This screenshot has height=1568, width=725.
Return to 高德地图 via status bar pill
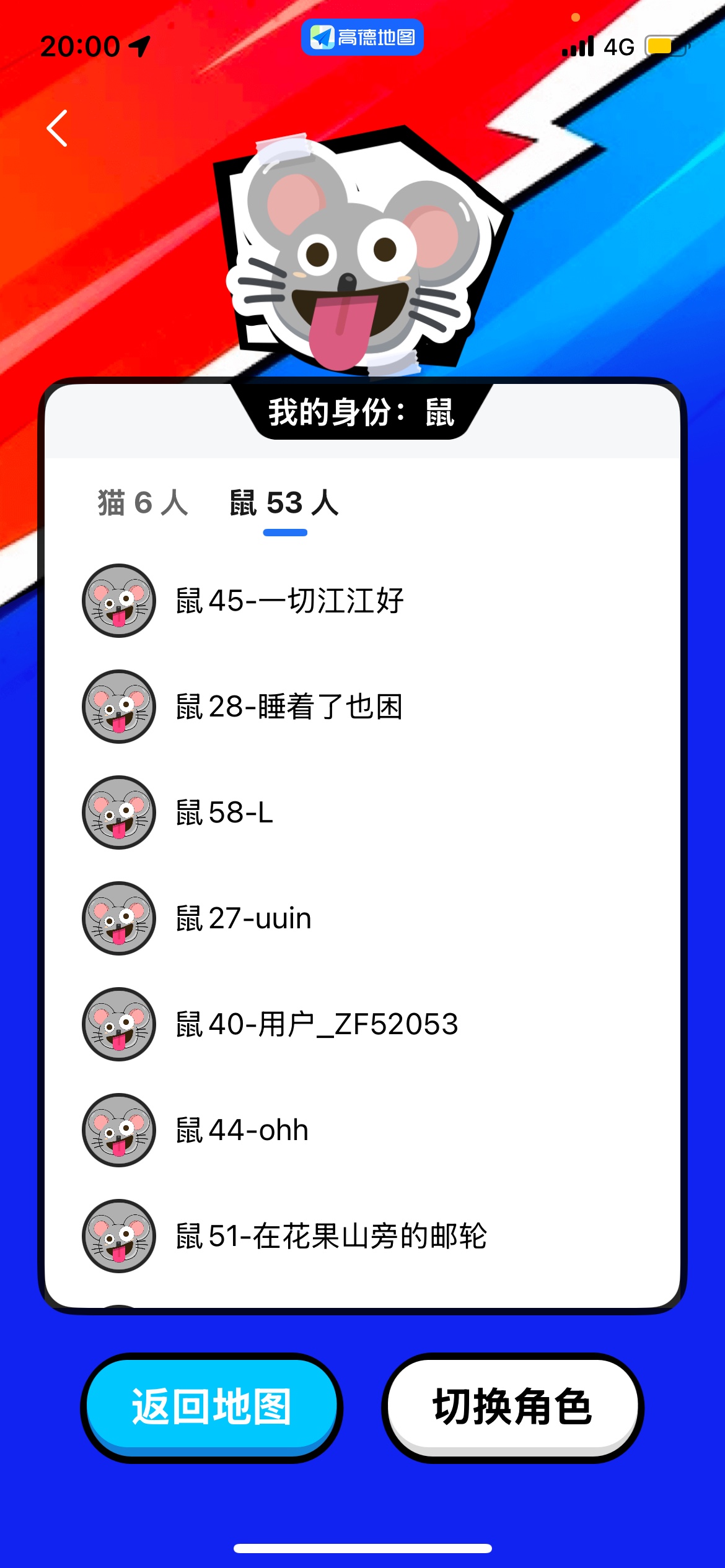(x=362, y=38)
